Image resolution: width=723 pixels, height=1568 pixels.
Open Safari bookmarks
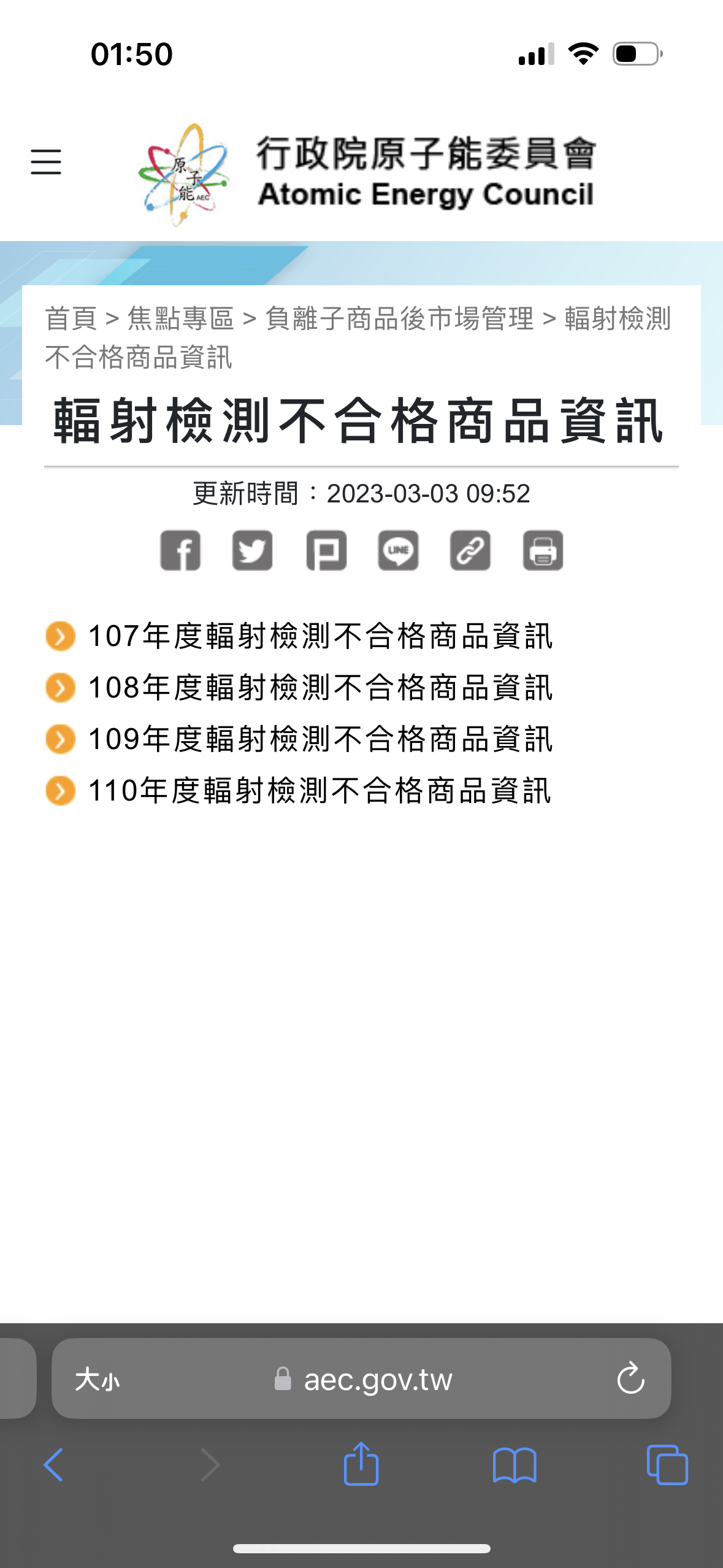point(515,1466)
